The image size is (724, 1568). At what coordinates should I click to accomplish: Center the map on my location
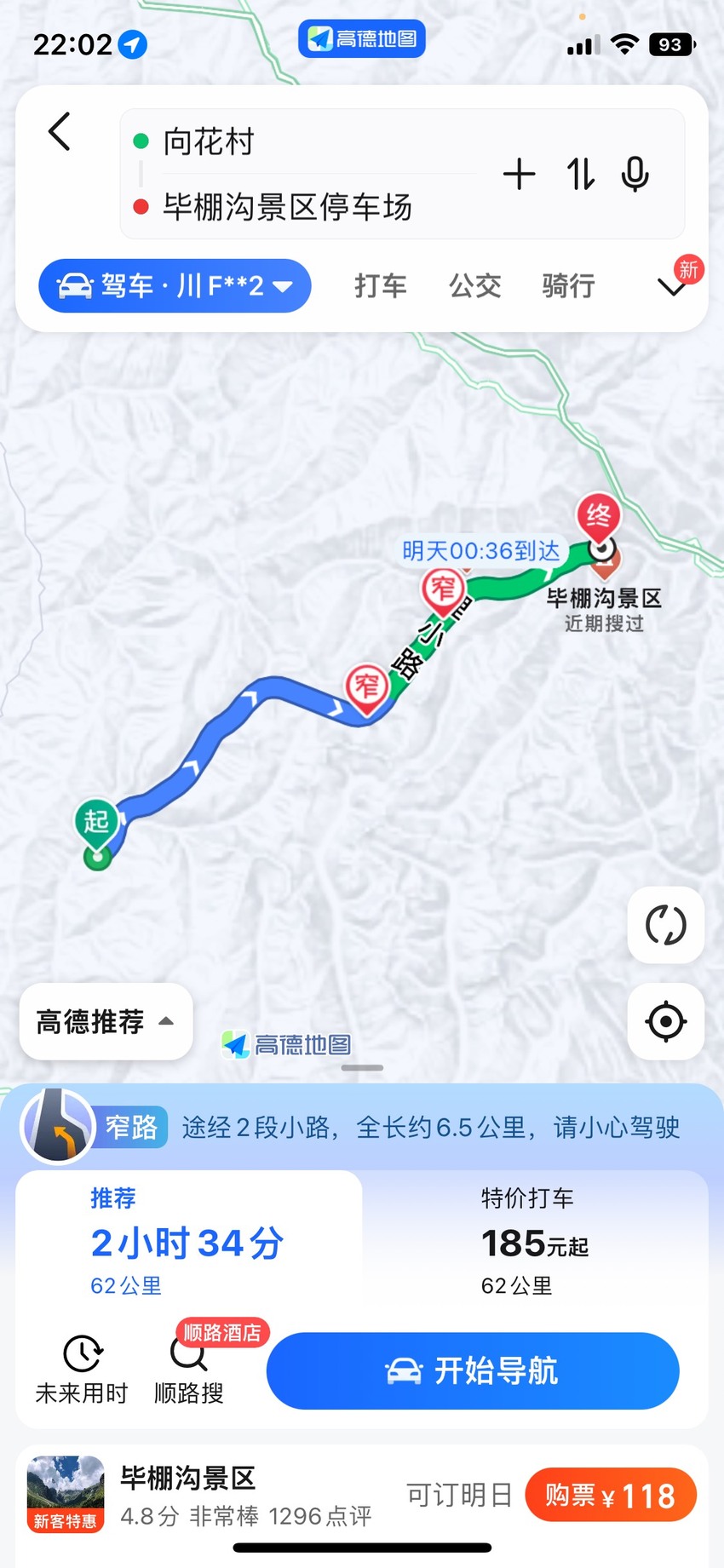click(666, 1021)
